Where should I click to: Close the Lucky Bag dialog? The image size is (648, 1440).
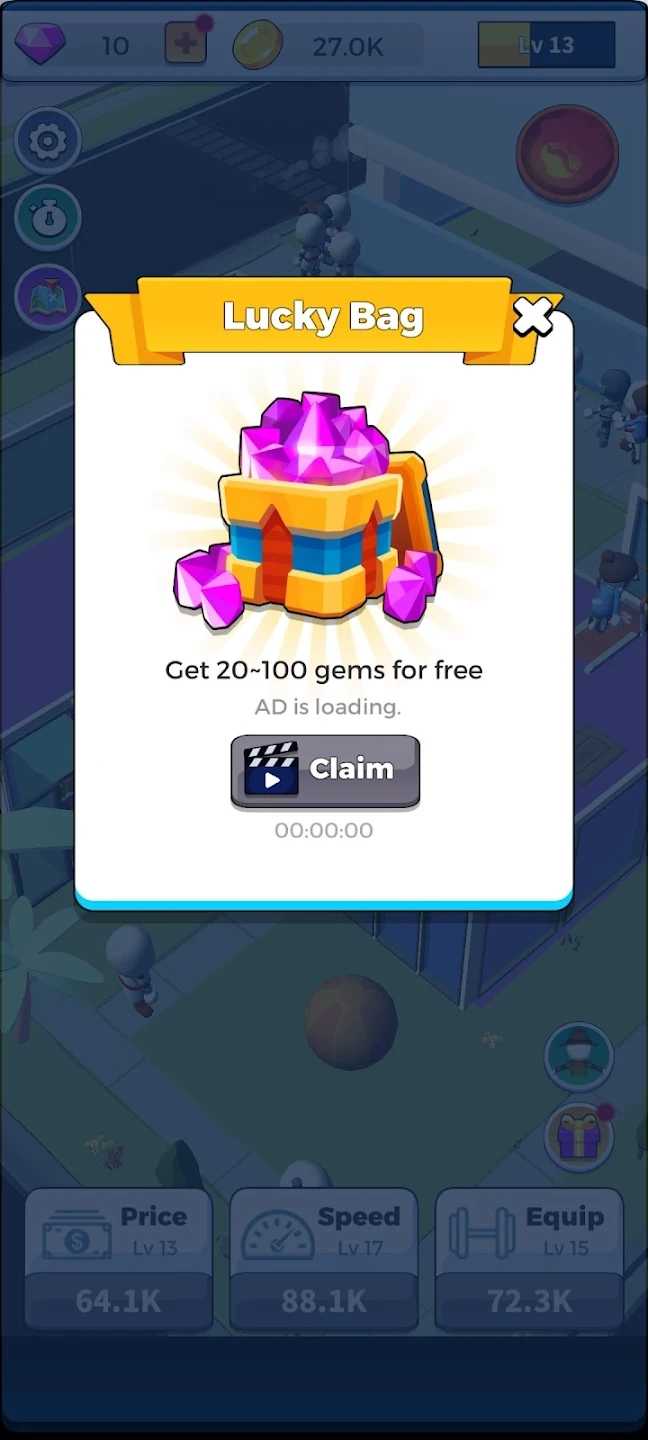pos(533,316)
